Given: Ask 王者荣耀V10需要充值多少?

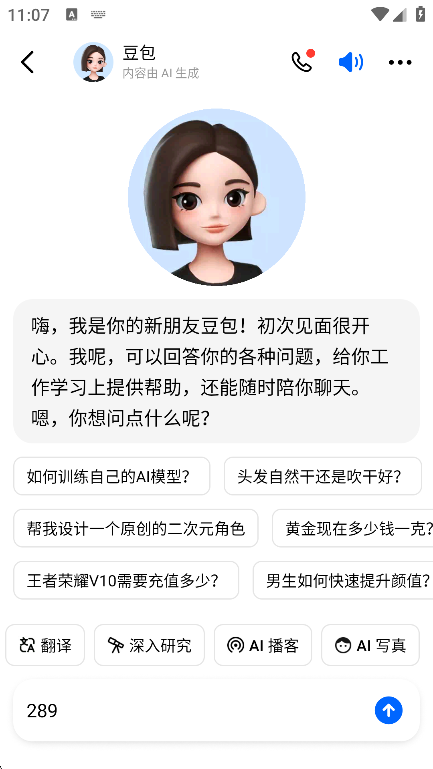Looking at the screenshot, I should coord(126,580).
